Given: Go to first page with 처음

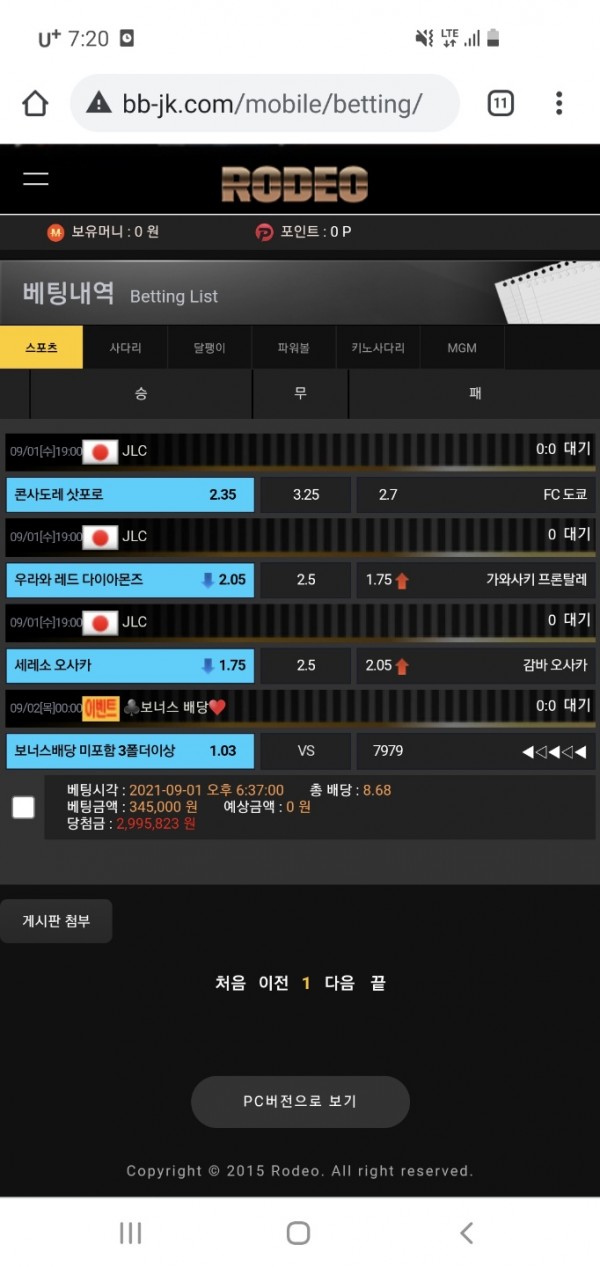Looking at the screenshot, I should tap(230, 983).
